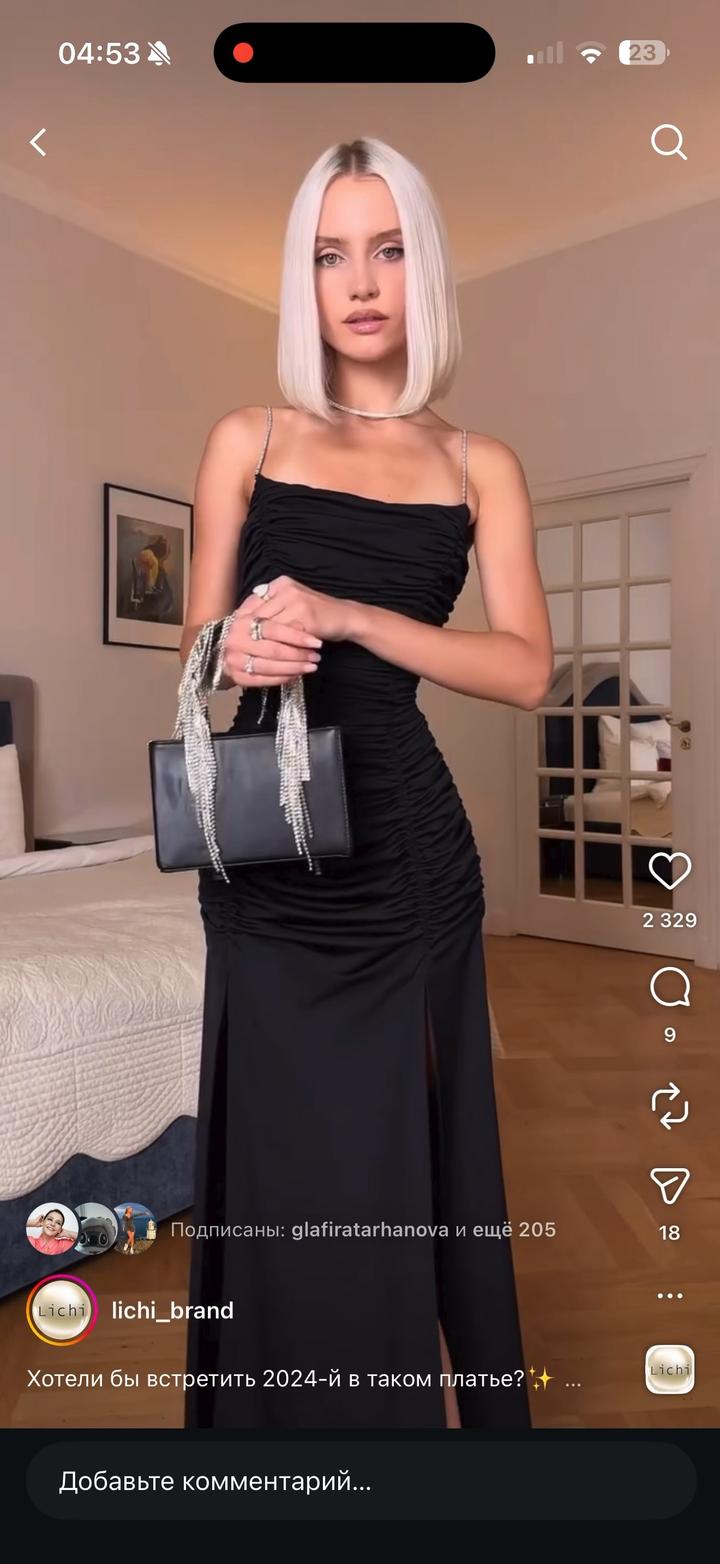Open lichi_brand profile by its avatar
Image resolution: width=720 pixels, height=1564 pixels.
62,1311
